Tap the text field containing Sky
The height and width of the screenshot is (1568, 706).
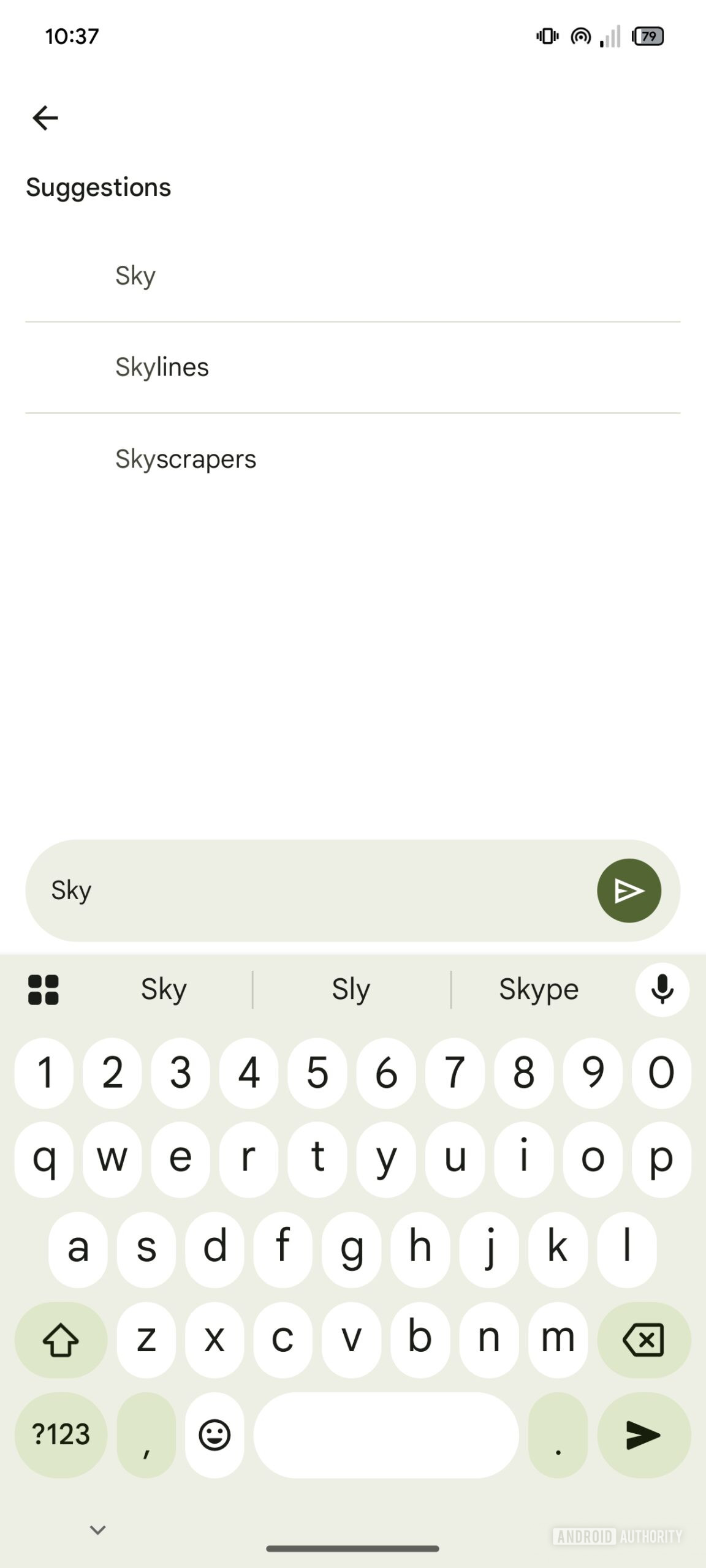click(306, 891)
